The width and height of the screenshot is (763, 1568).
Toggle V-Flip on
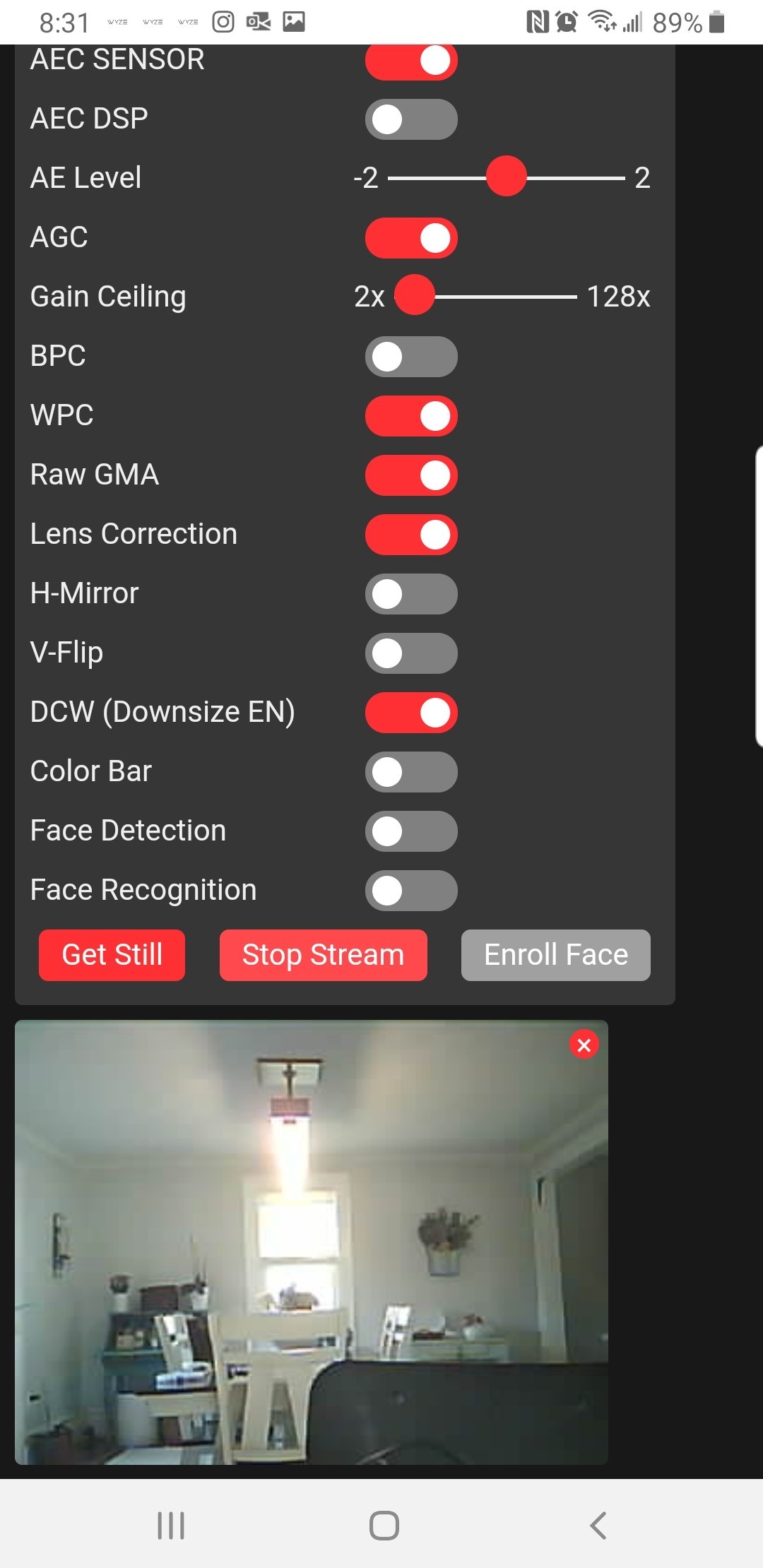point(411,653)
